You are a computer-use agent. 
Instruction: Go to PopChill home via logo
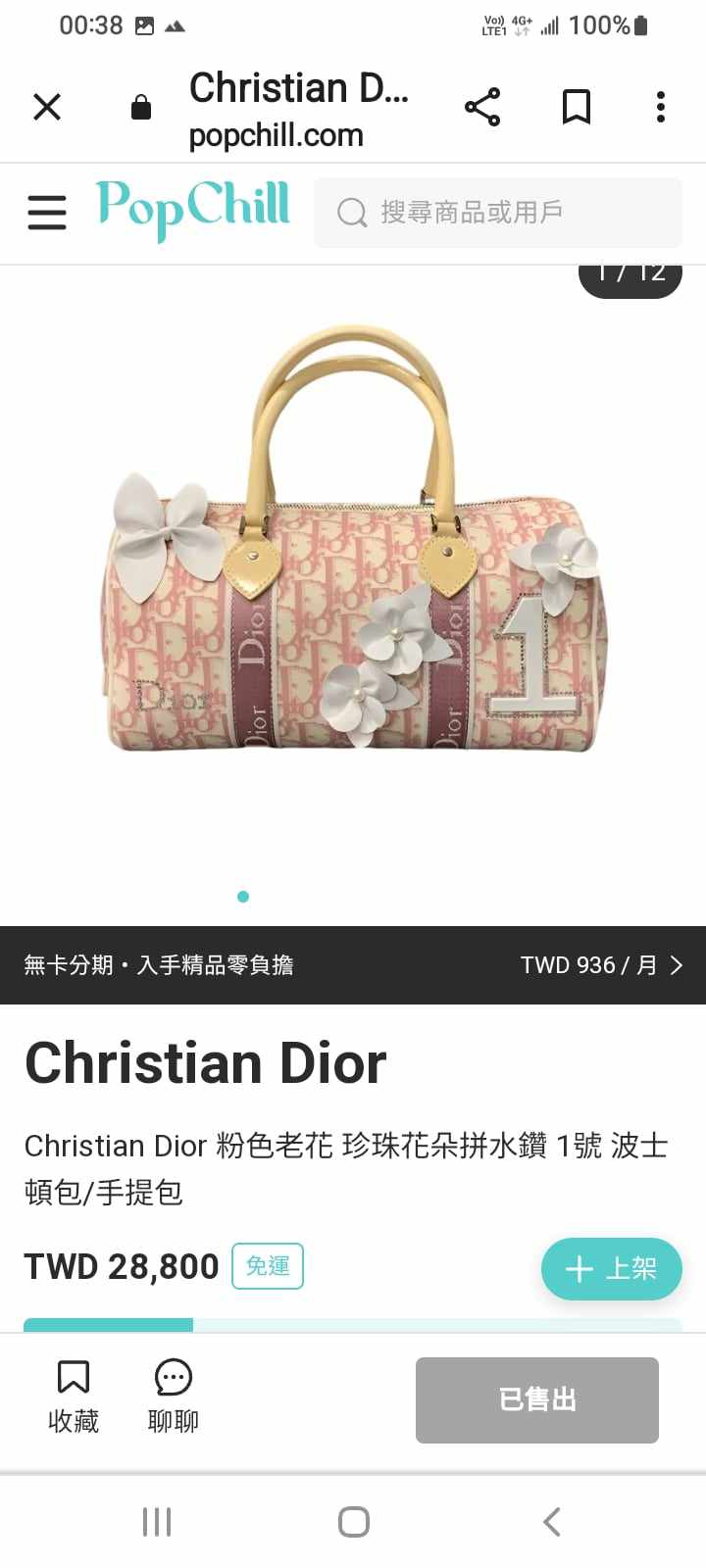193,209
